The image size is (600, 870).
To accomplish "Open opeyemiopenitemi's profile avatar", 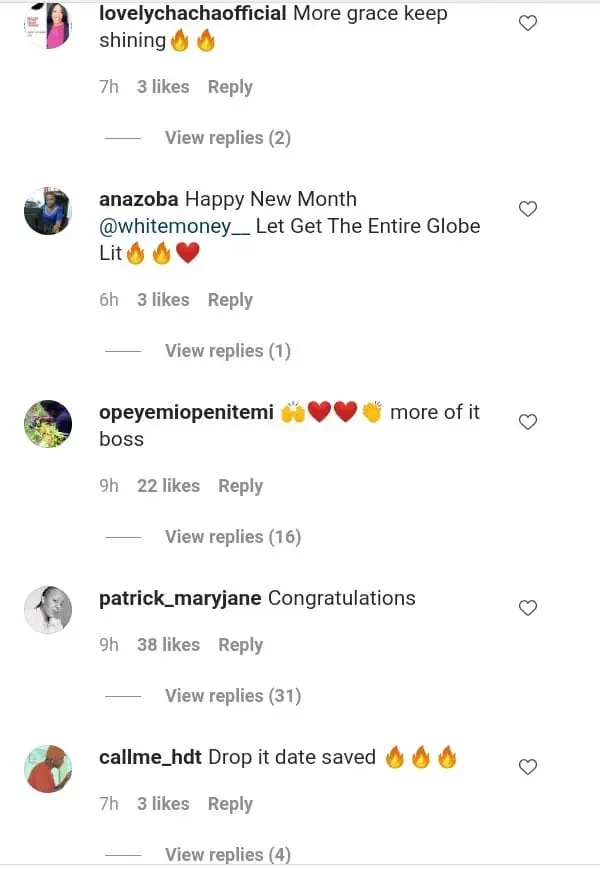I will pyautogui.click(x=48, y=424).
